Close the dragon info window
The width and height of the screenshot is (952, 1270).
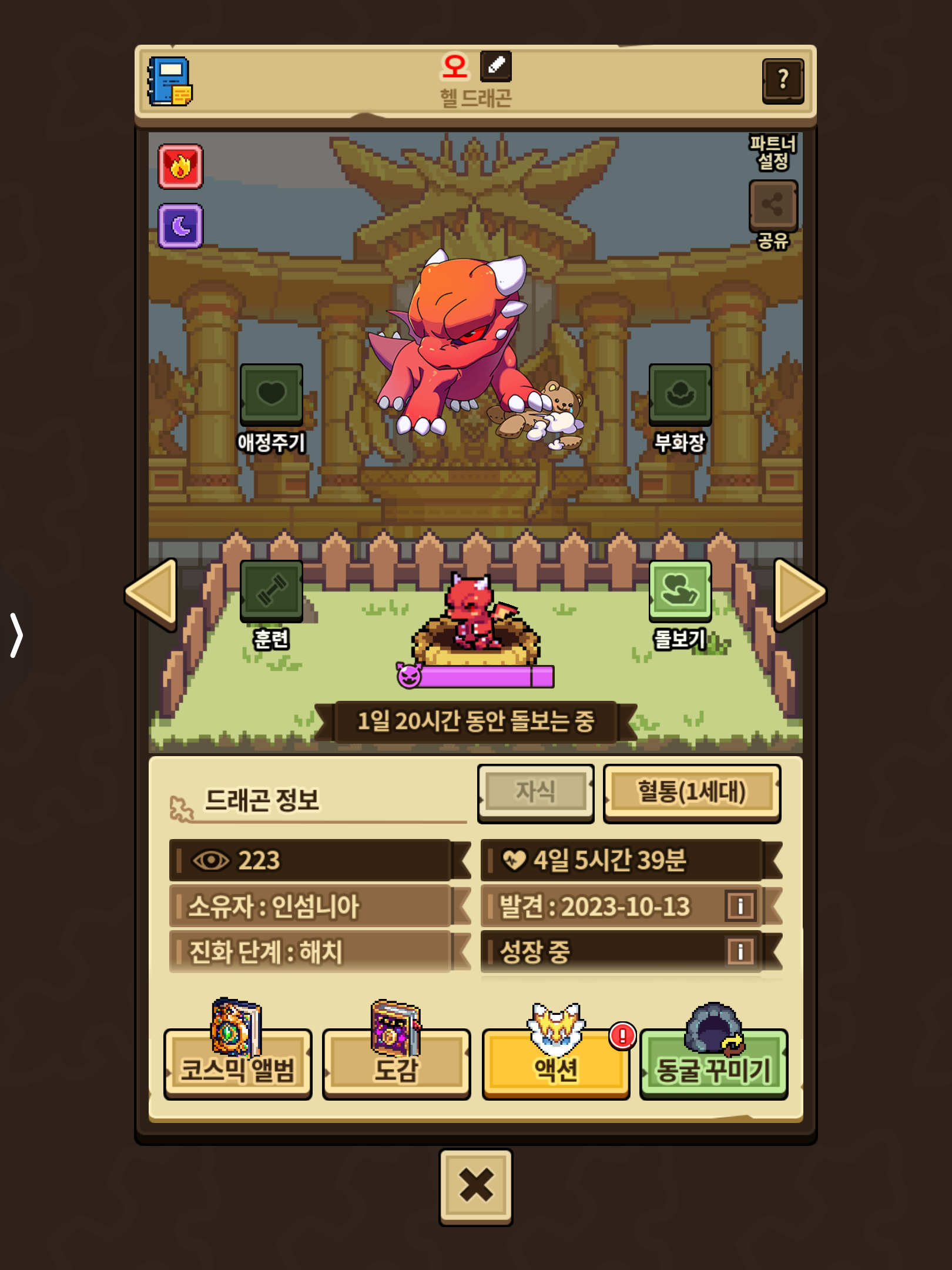pyautogui.click(x=475, y=1186)
